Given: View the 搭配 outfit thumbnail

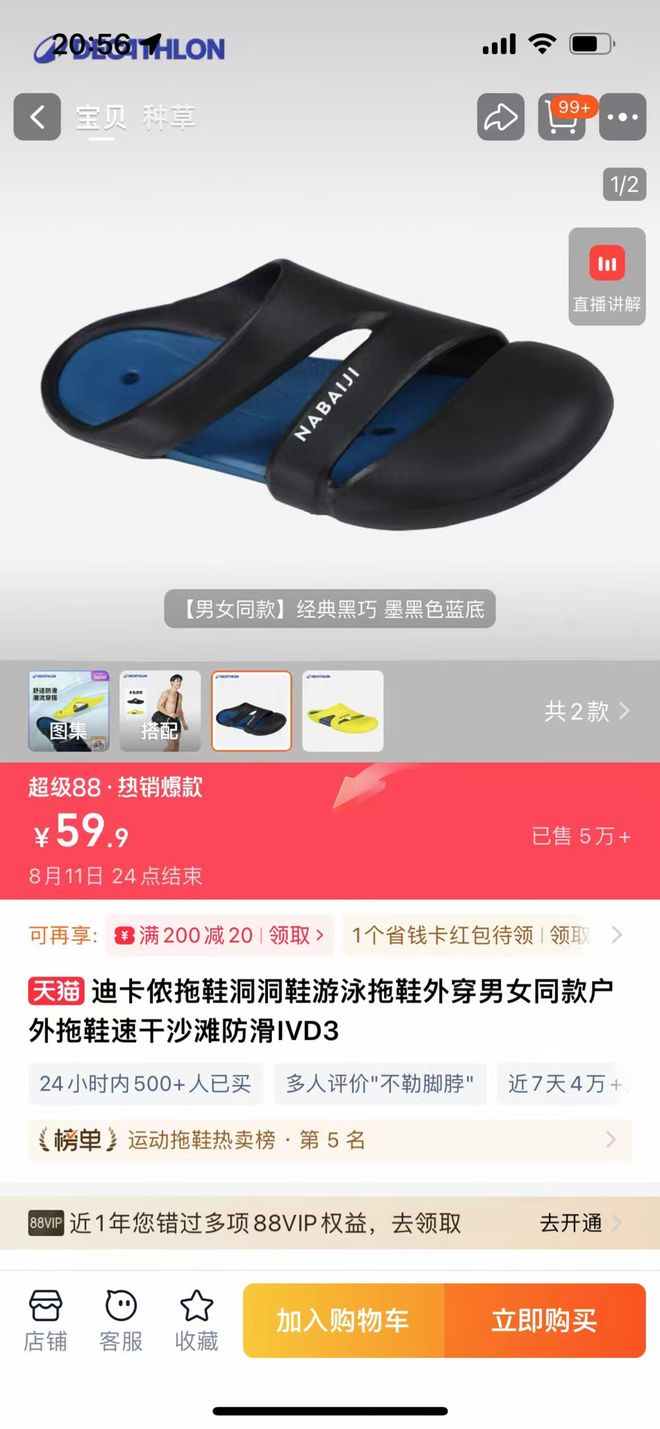Looking at the screenshot, I should (160, 711).
